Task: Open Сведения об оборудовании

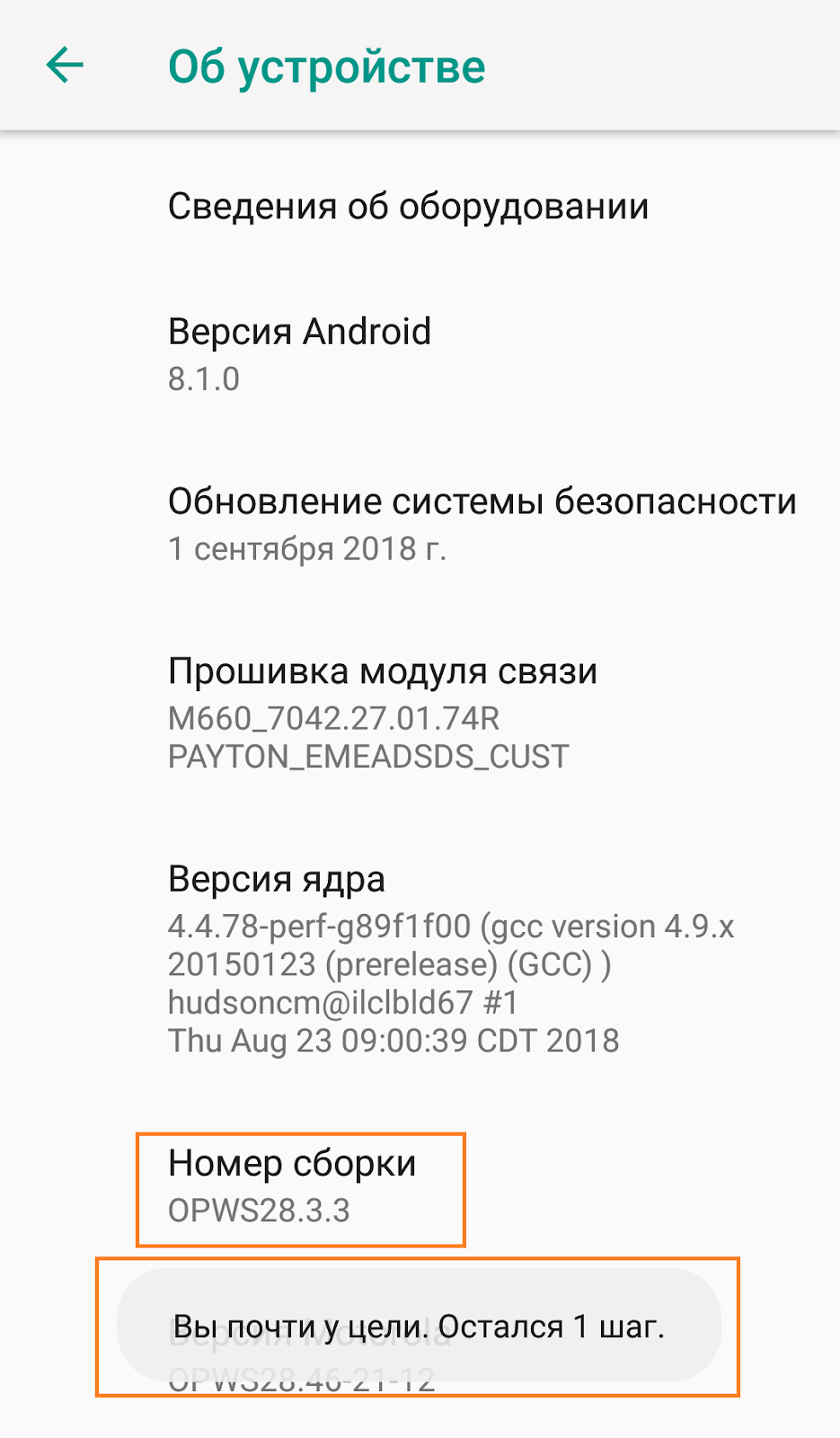Action: pos(408,207)
